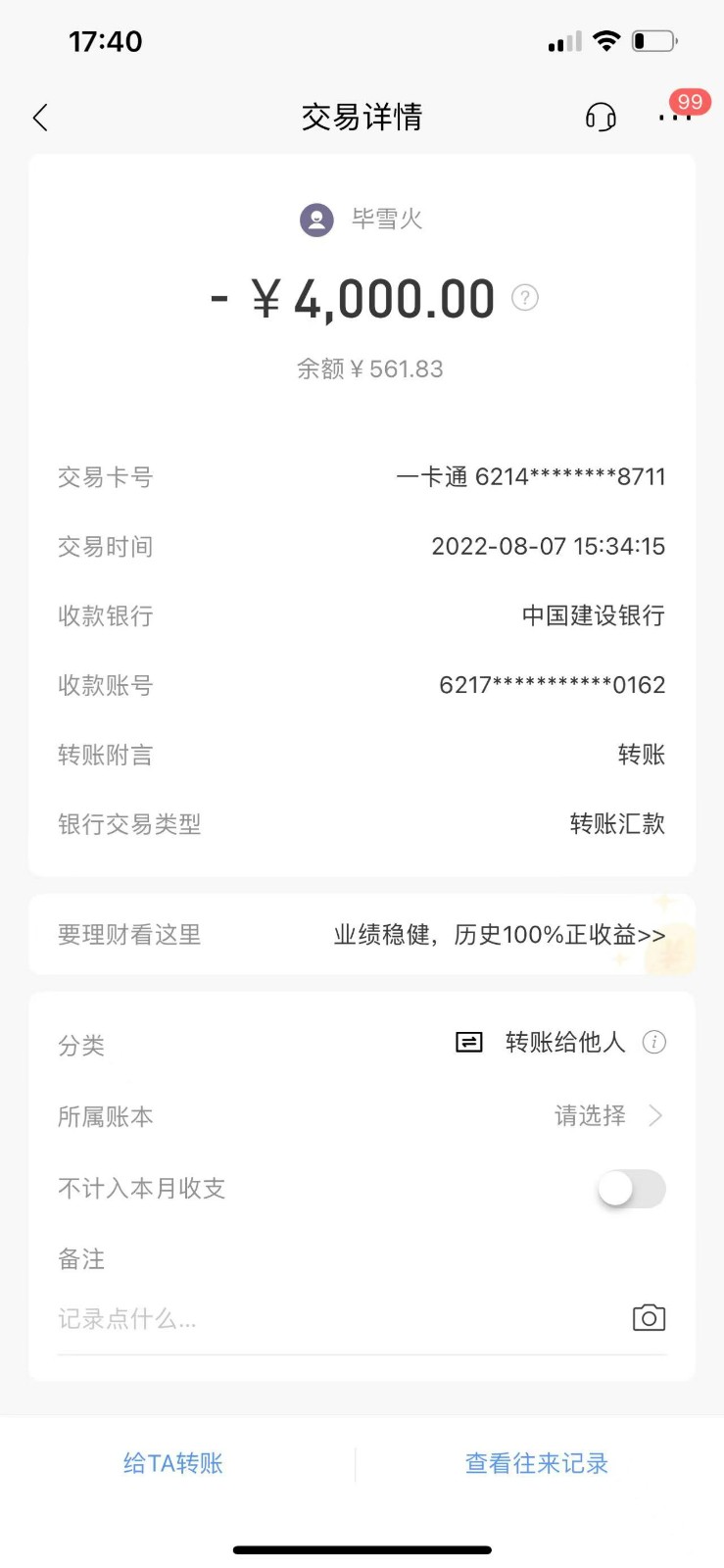Choose an account book under 所属账本

pos(607,1116)
